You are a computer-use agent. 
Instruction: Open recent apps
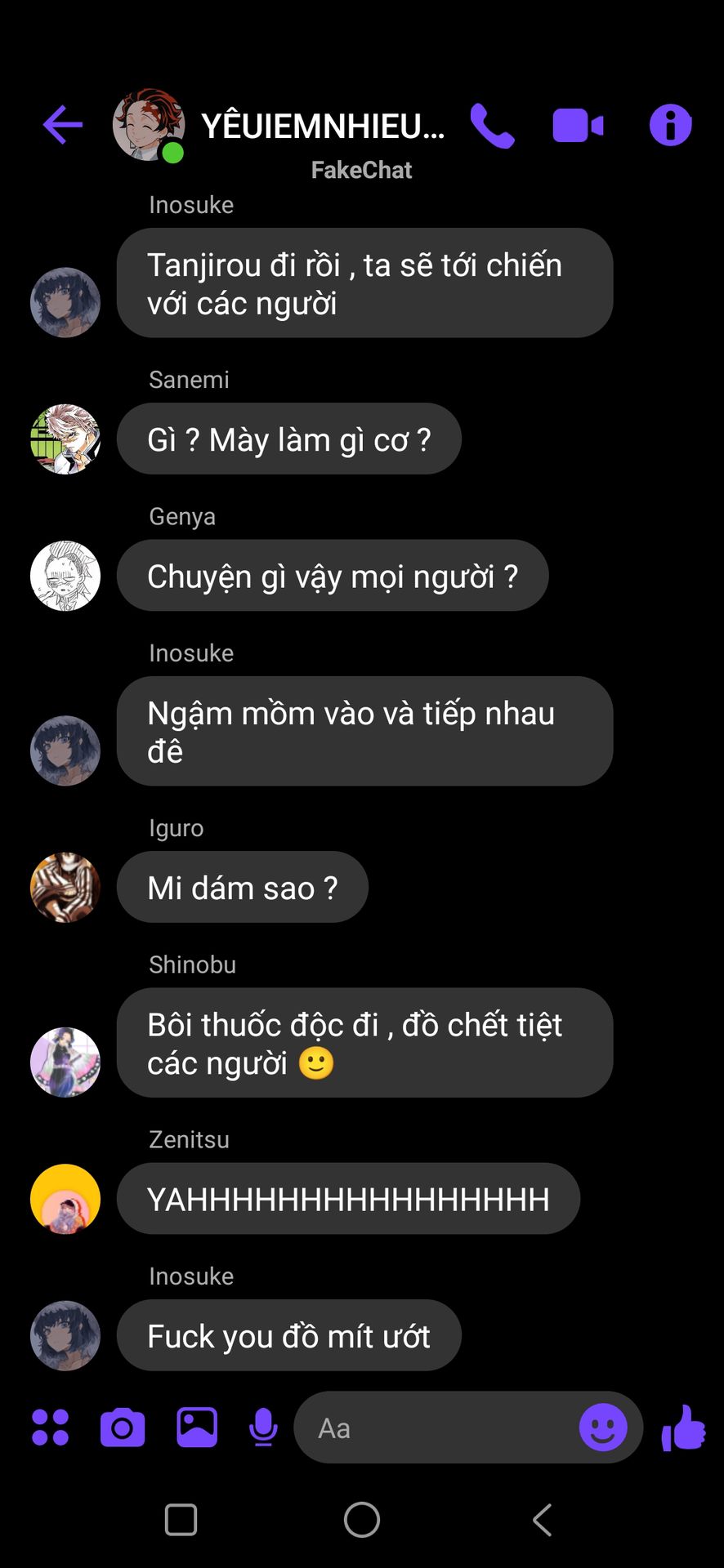pos(181,1520)
